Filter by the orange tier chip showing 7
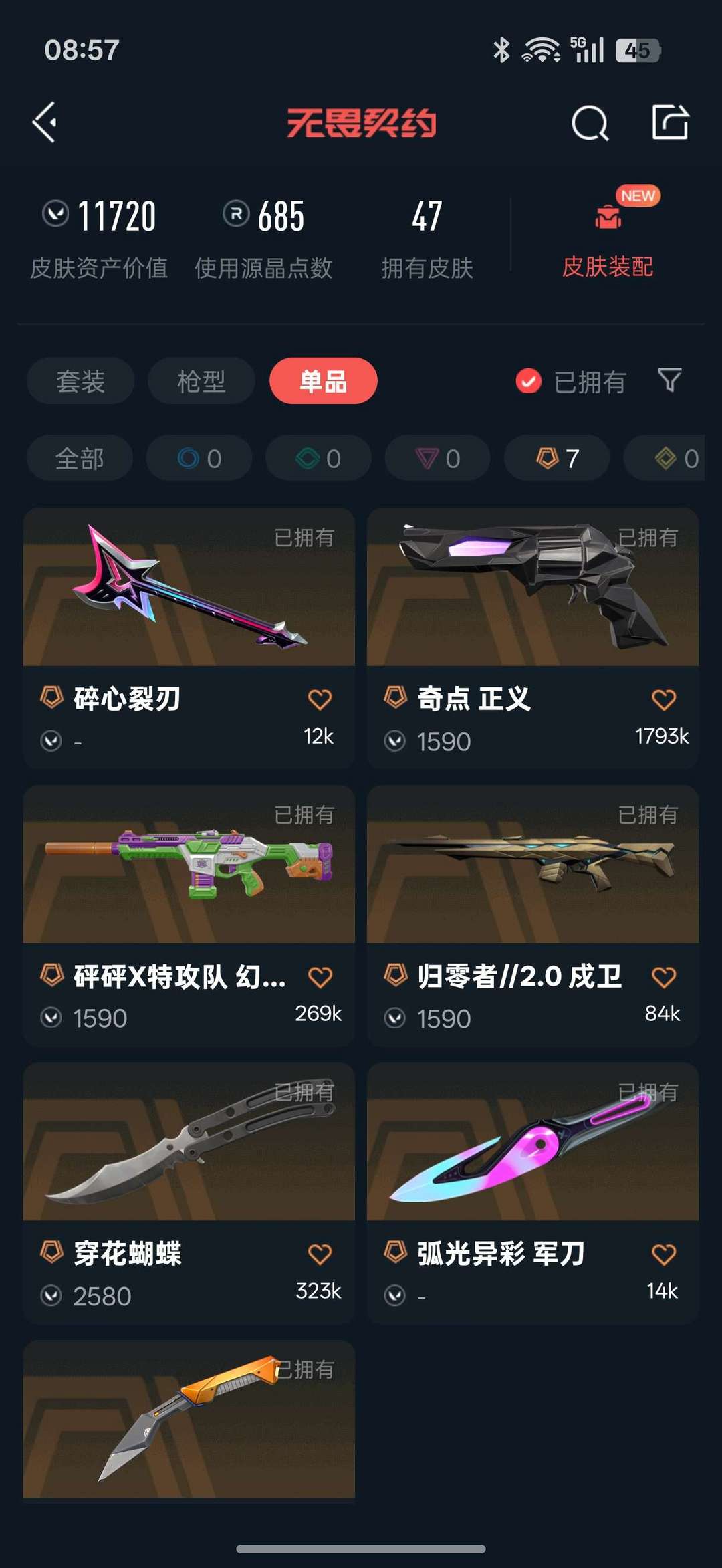 point(557,459)
